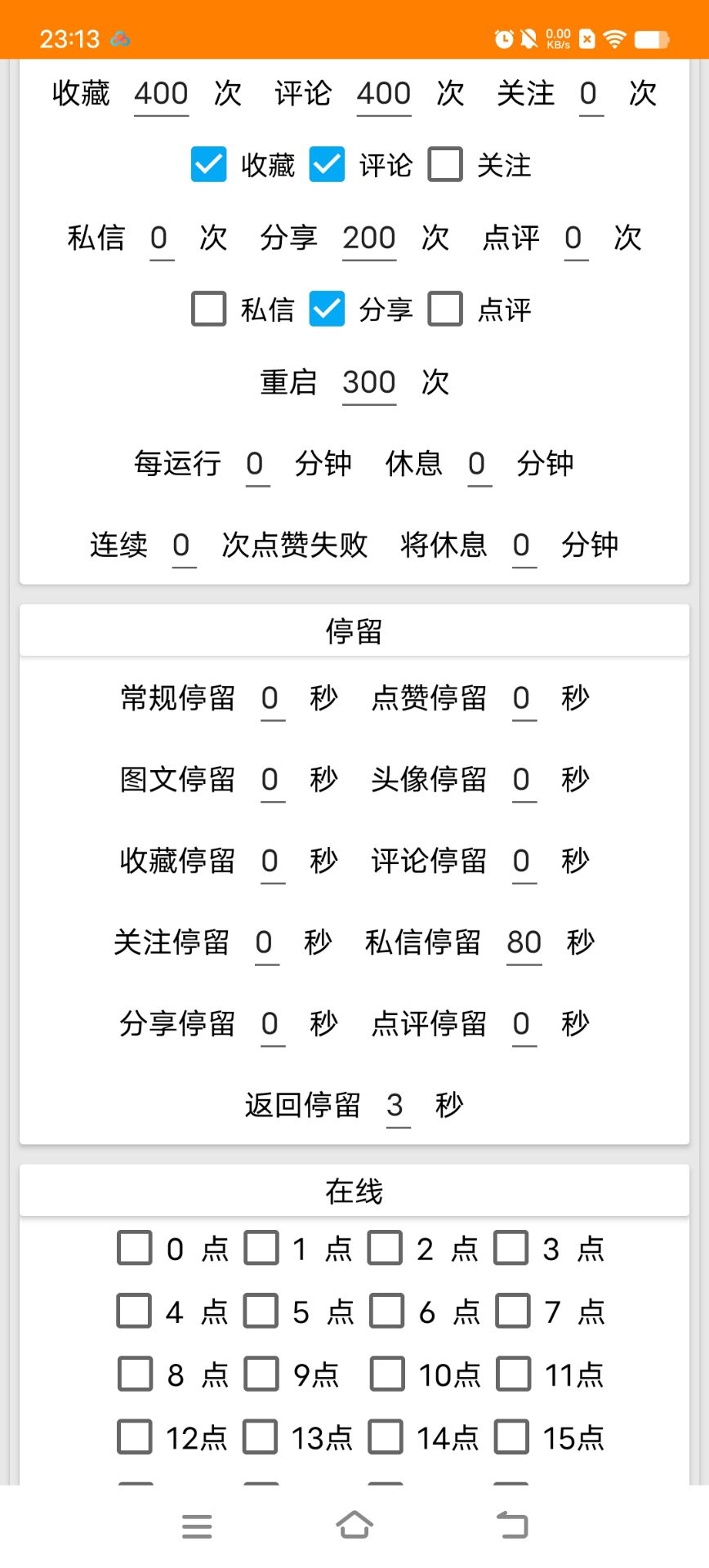The height and width of the screenshot is (1568, 709).
Task: Disable the 分享 checkbox
Action: point(326,309)
